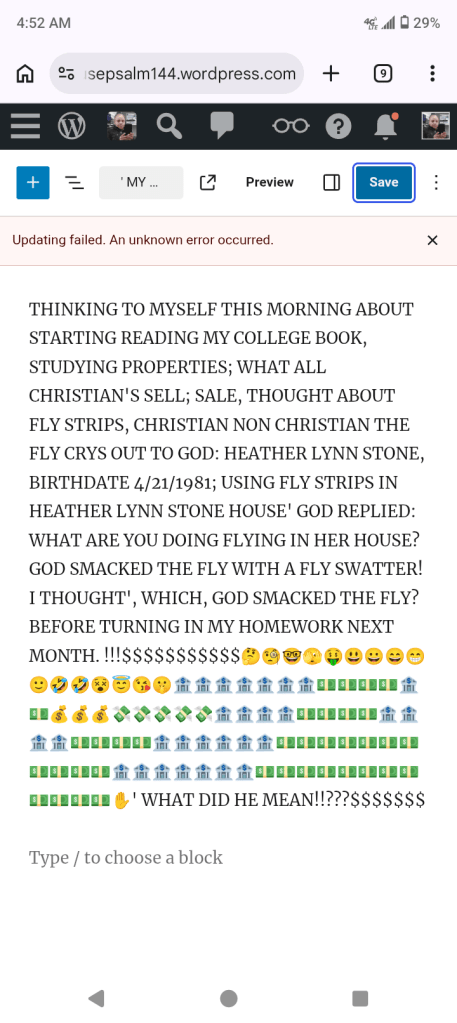The width and height of the screenshot is (457, 1023).
Task: Open the Reader glasses icon
Action: point(291,126)
